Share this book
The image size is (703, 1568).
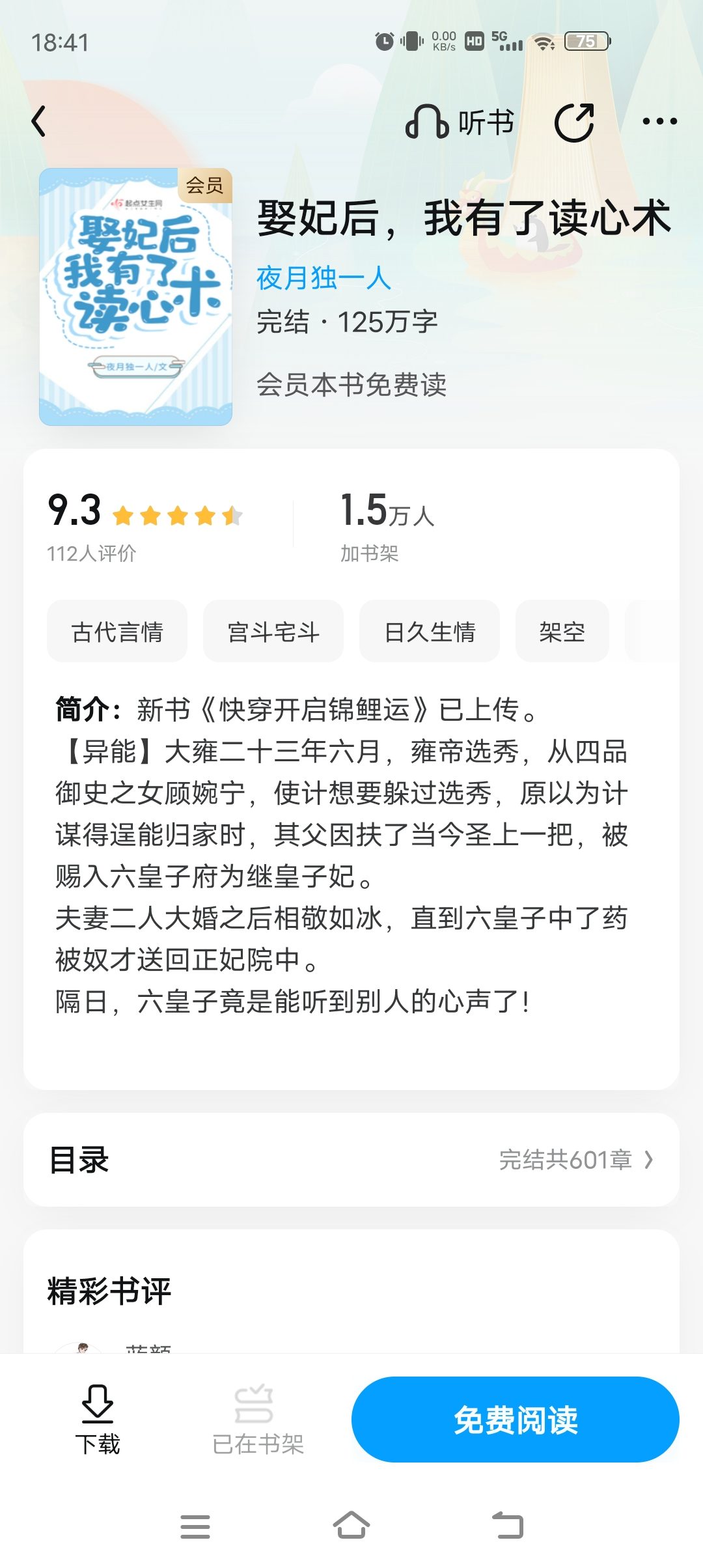click(x=574, y=122)
